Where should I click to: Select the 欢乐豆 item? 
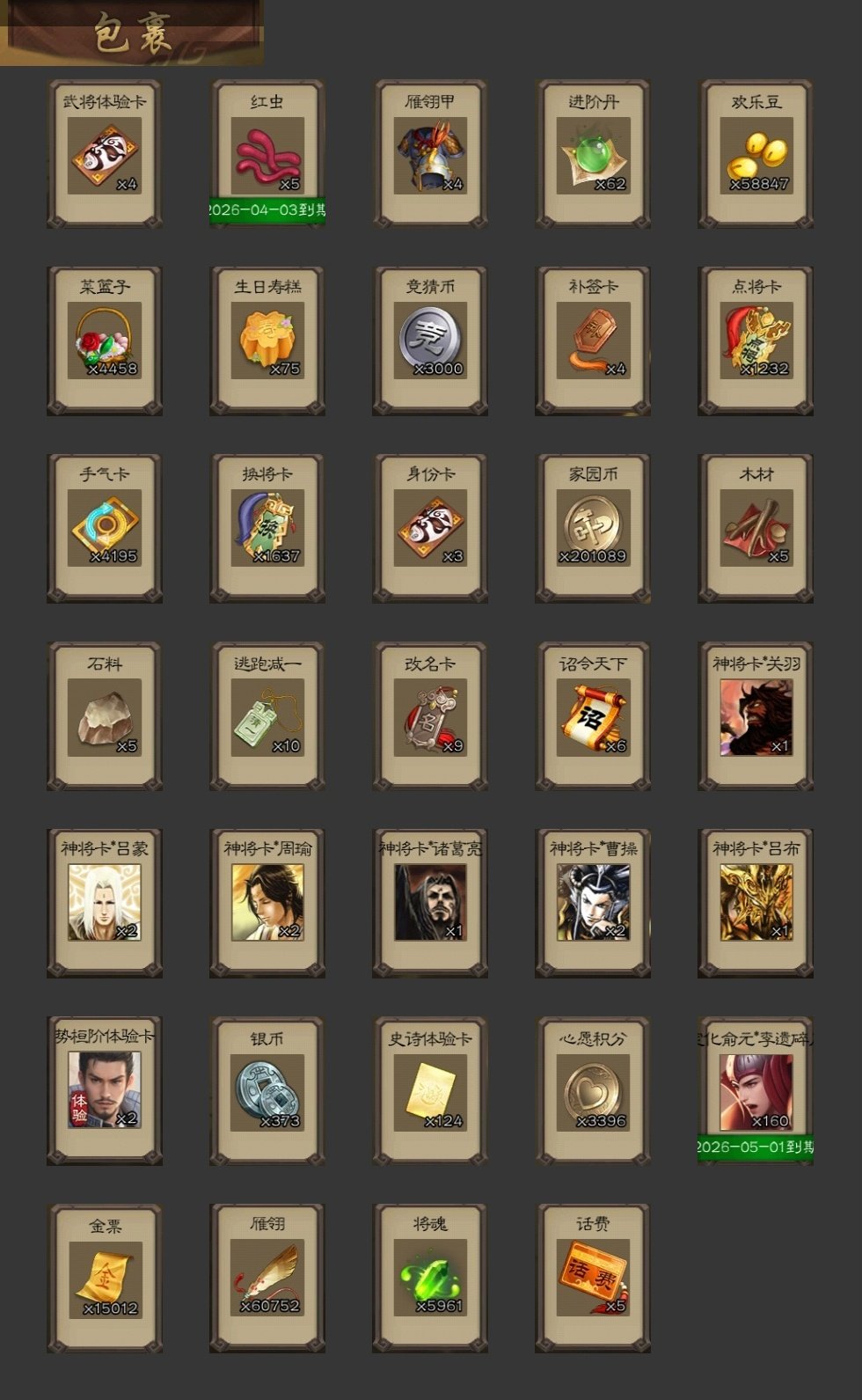(756, 156)
